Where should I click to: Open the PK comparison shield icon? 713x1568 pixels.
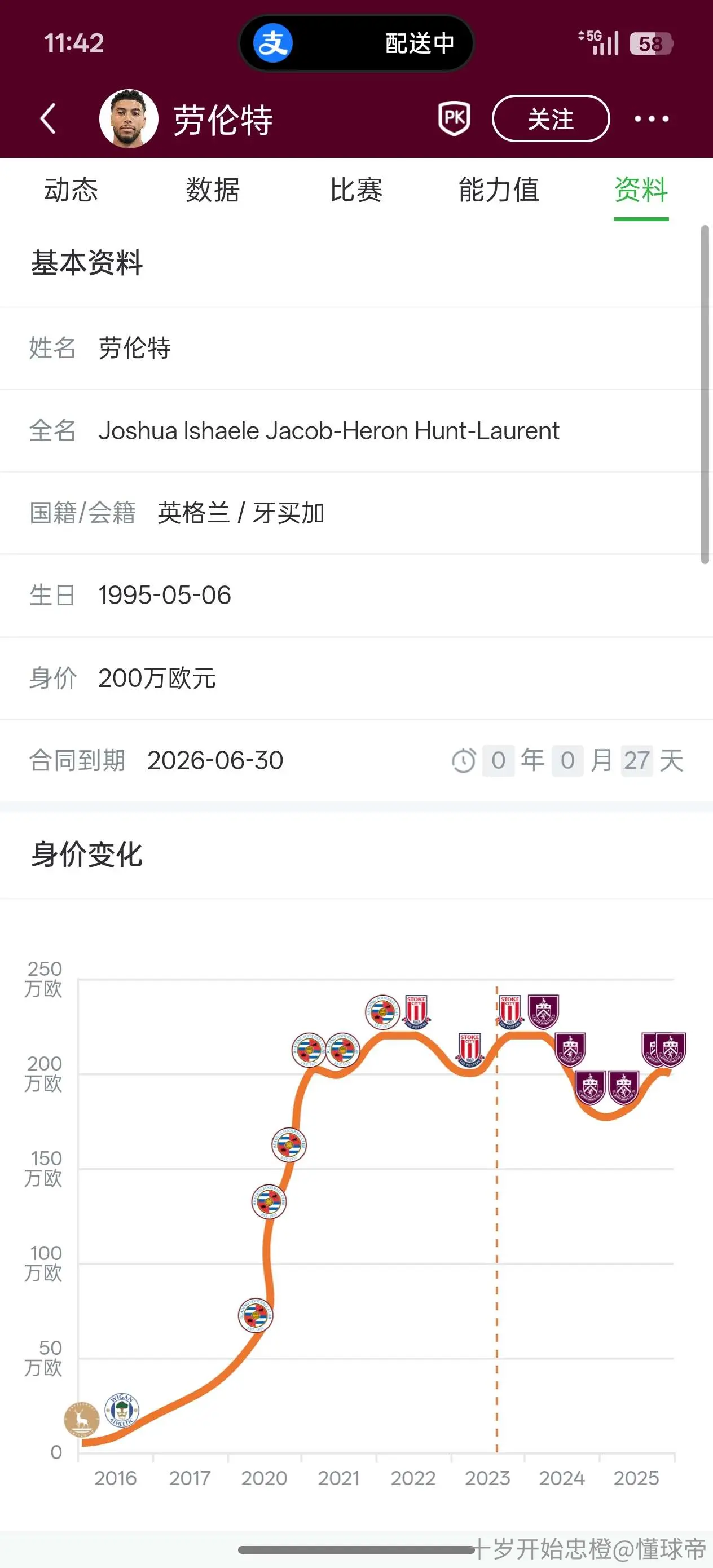click(454, 118)
